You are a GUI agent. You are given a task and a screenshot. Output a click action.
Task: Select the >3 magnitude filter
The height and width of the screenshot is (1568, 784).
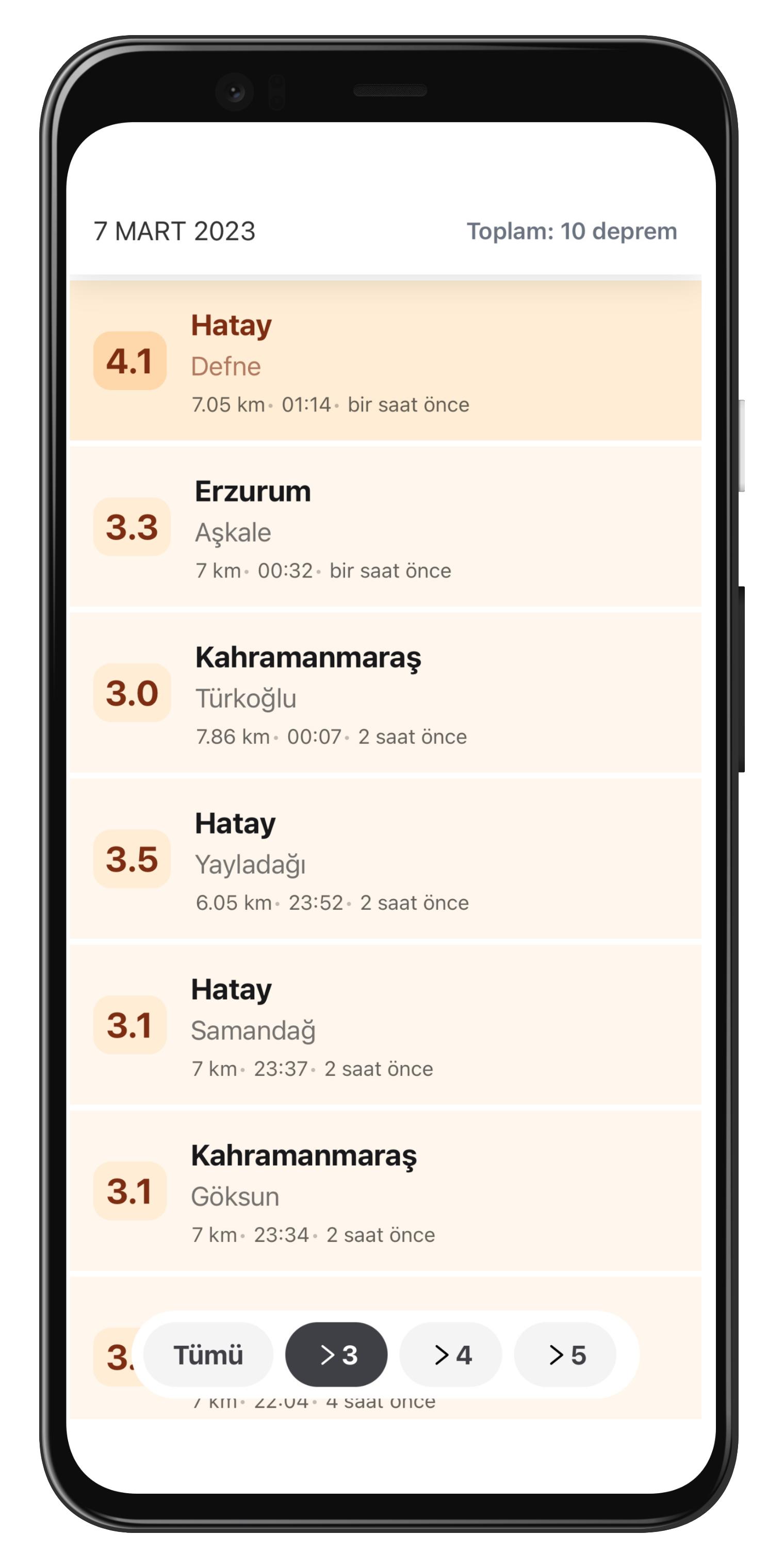(x=336, y=1354)
